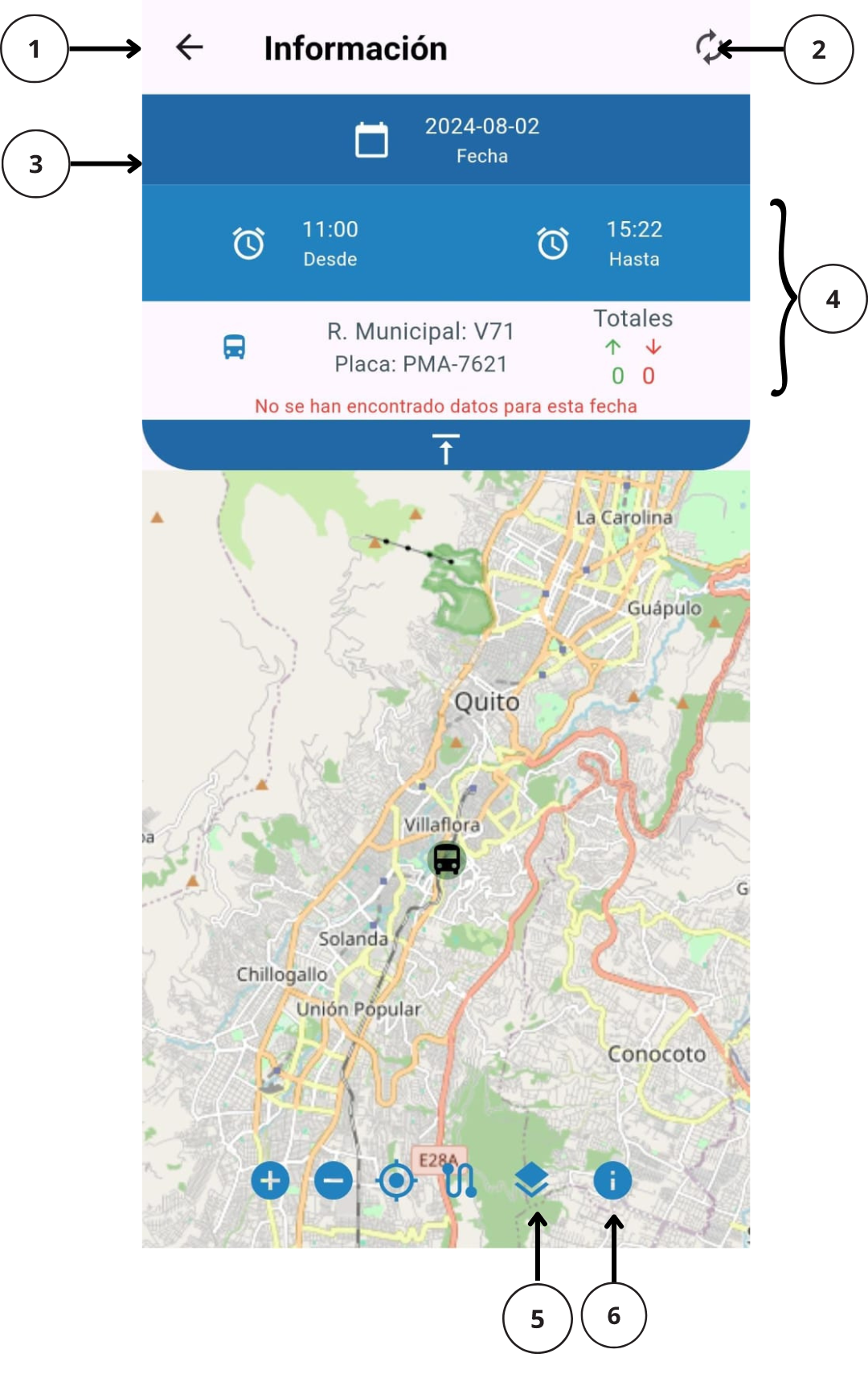Center map on the bus location
Viewport: 868px width, 1374px height.
click(396, 1180)
